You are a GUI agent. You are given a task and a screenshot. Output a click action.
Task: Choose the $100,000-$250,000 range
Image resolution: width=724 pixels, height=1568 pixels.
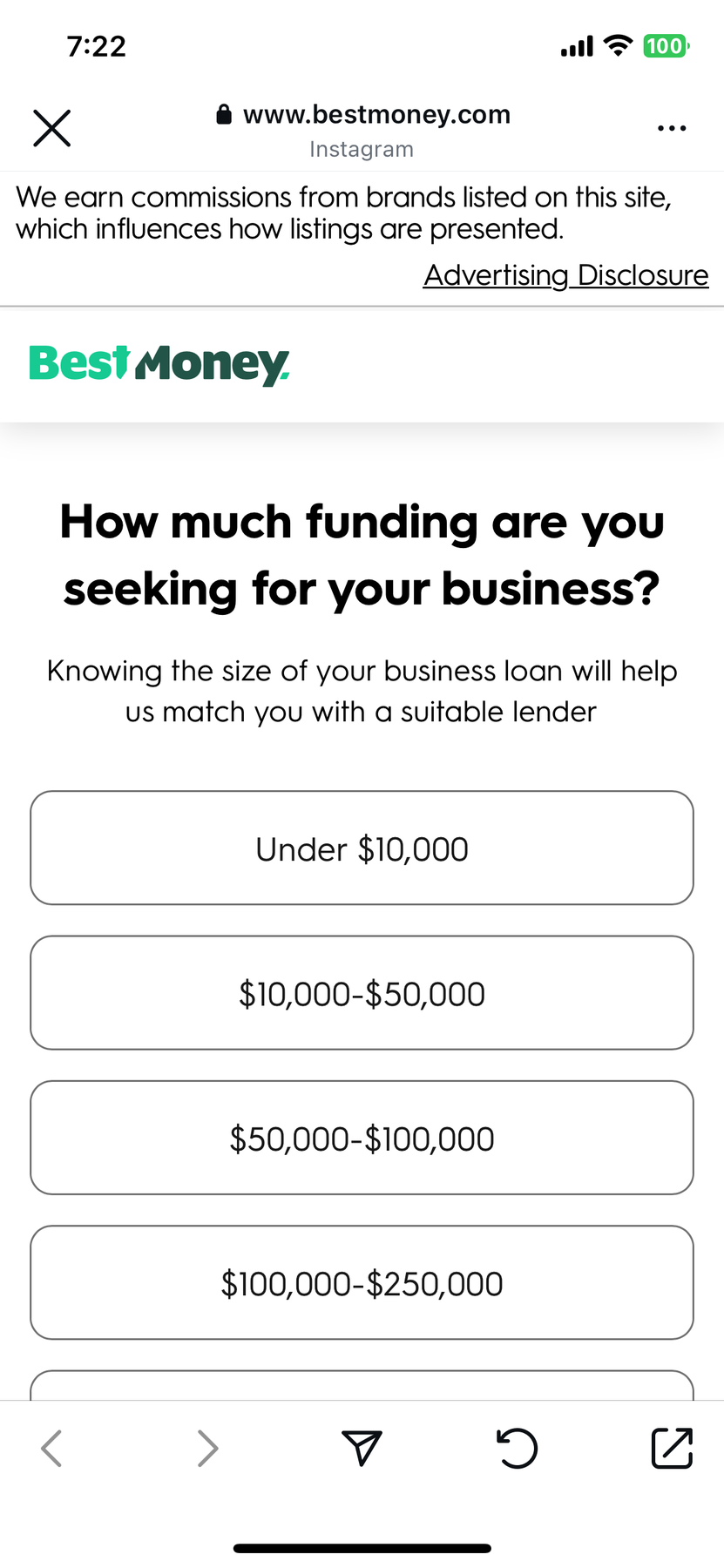(x=362, y=1281)
